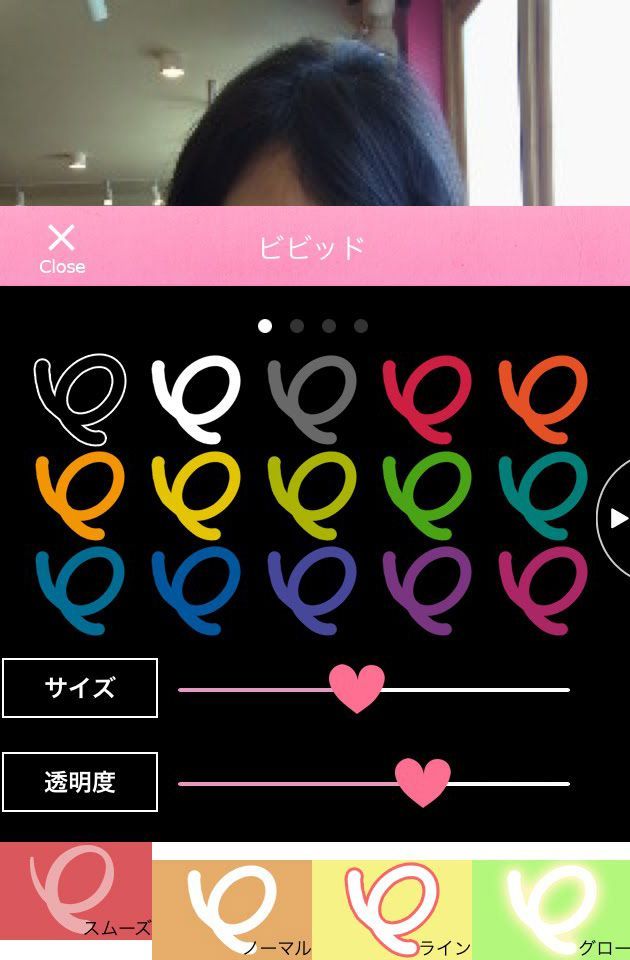Choose the orange-red color swatch
Image resolution: width=630 pixels, height=960 pixels.
tap(544, 398)
